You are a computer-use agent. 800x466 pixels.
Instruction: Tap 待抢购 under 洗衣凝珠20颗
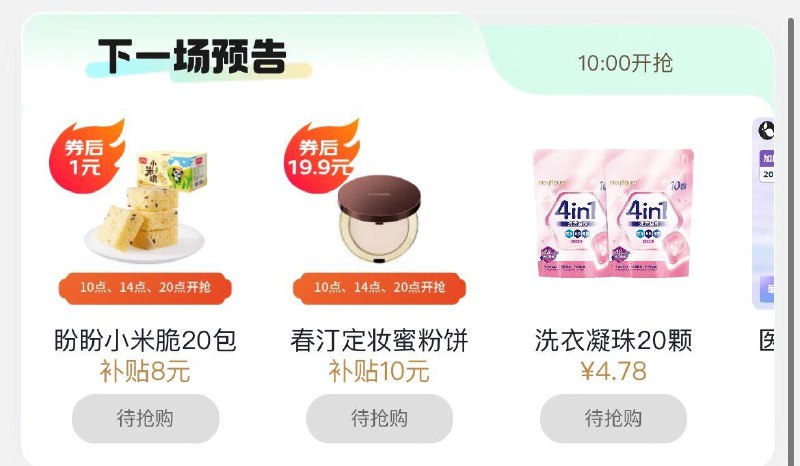(x=613, y=419)
